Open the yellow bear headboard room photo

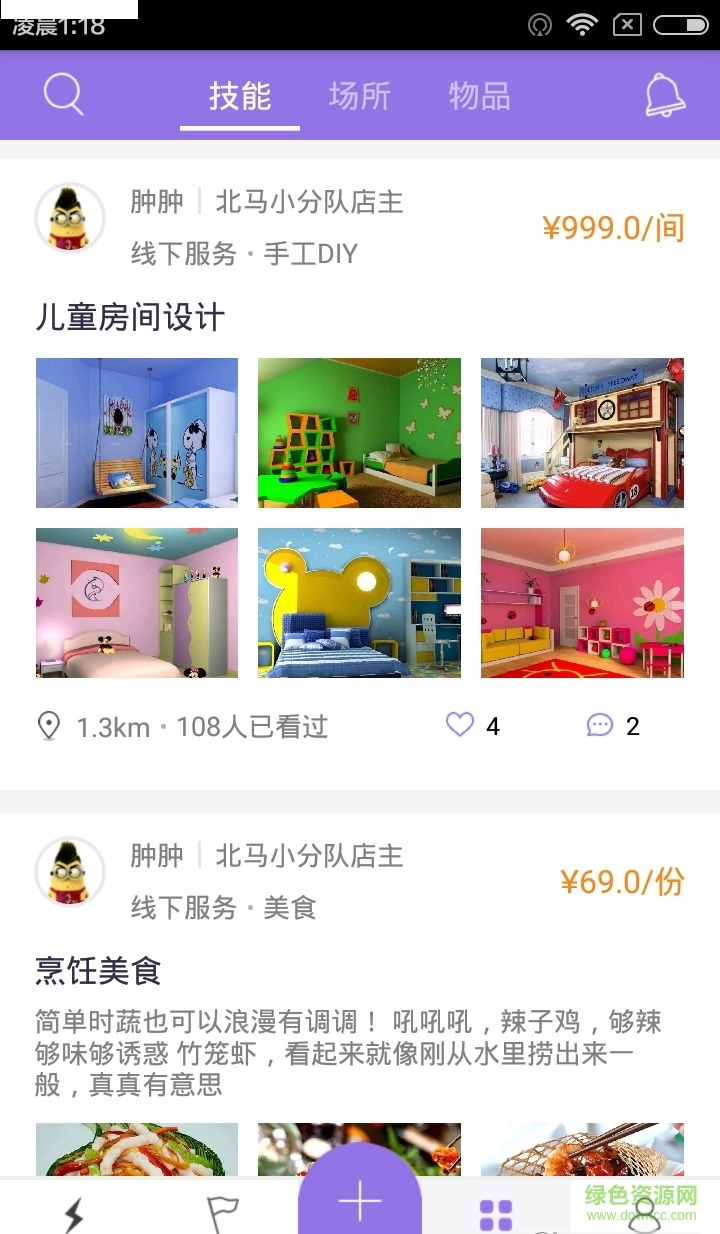tap(359, 603)
